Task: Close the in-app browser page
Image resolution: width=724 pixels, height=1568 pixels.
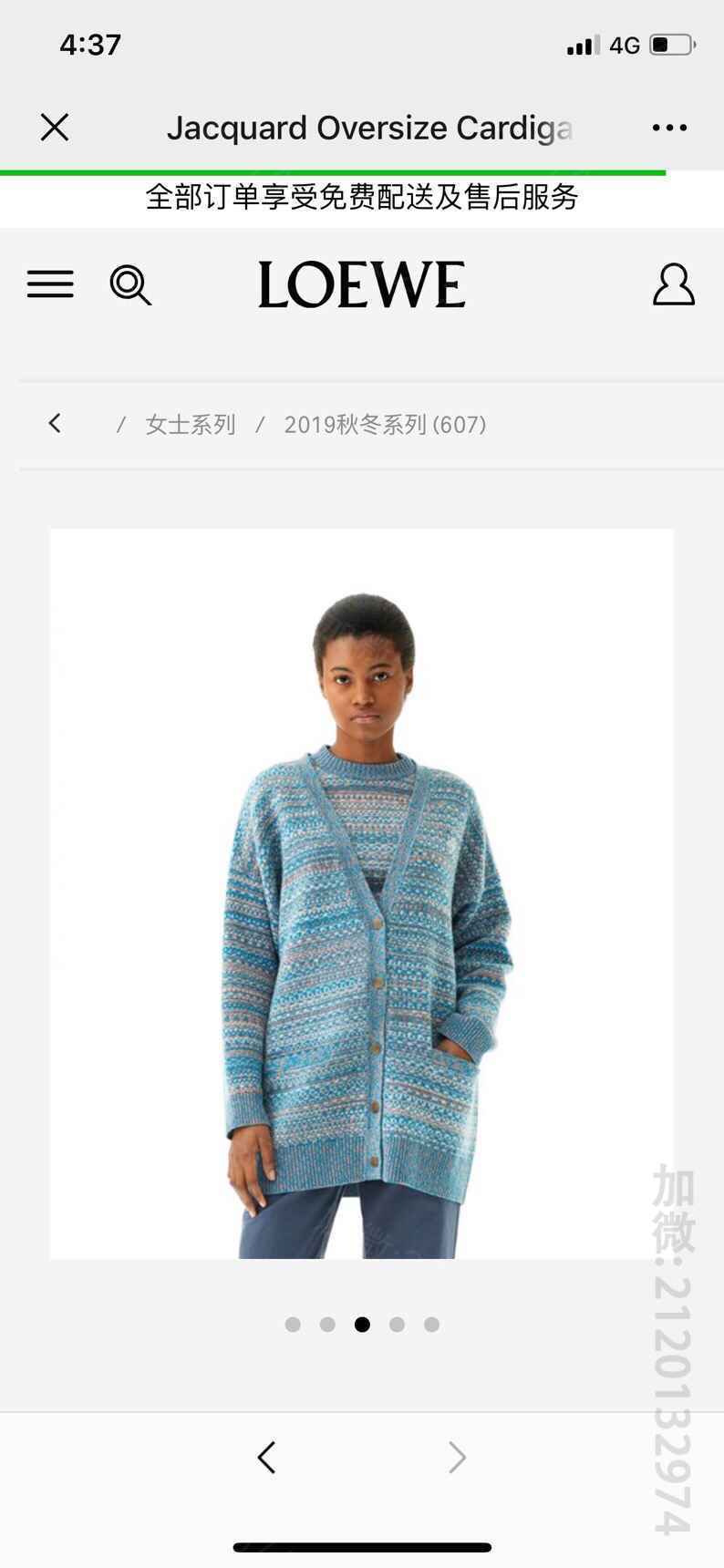Action: tap(55, 128)
